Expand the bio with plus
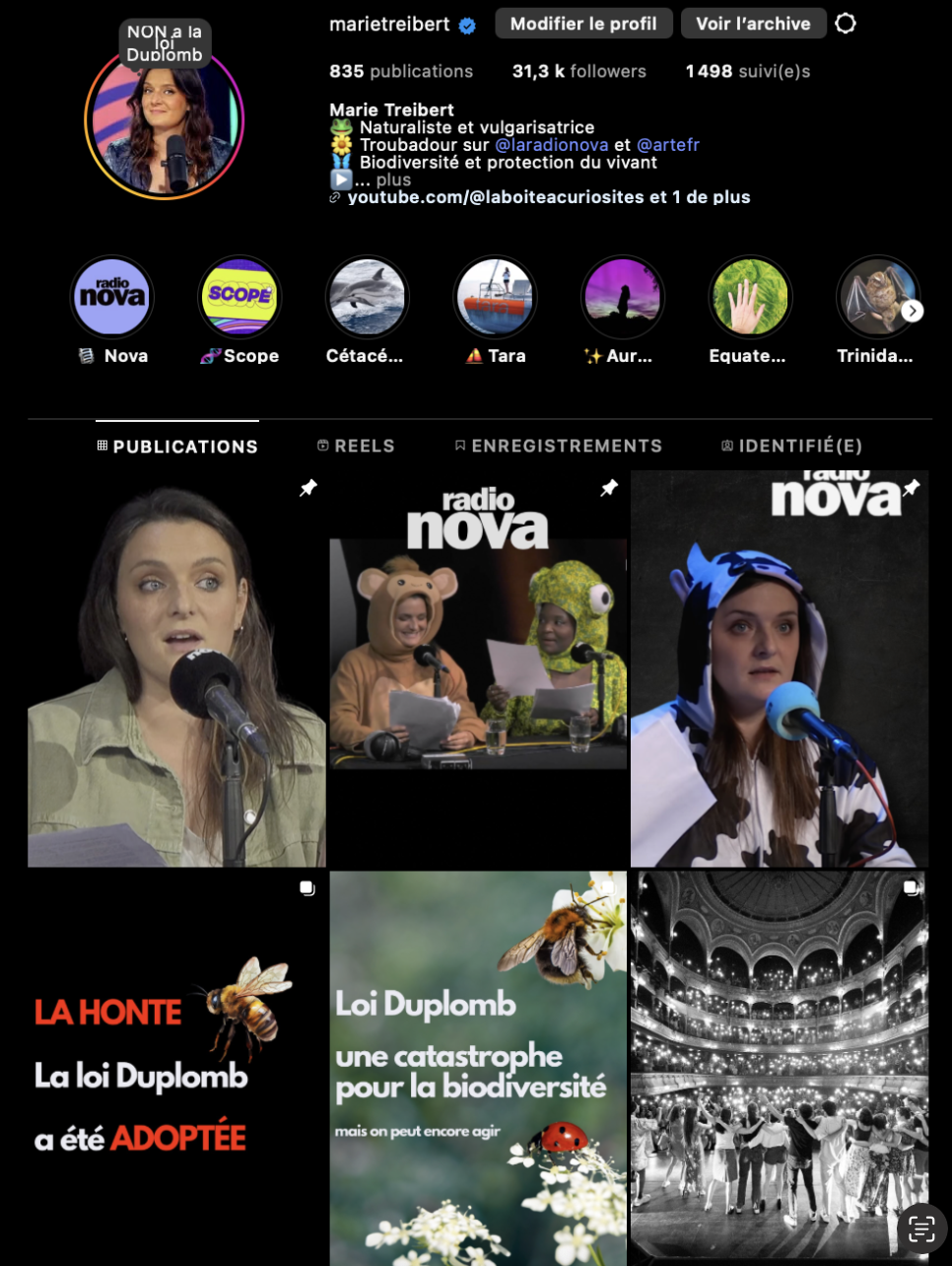 click(x=392, y=180)
